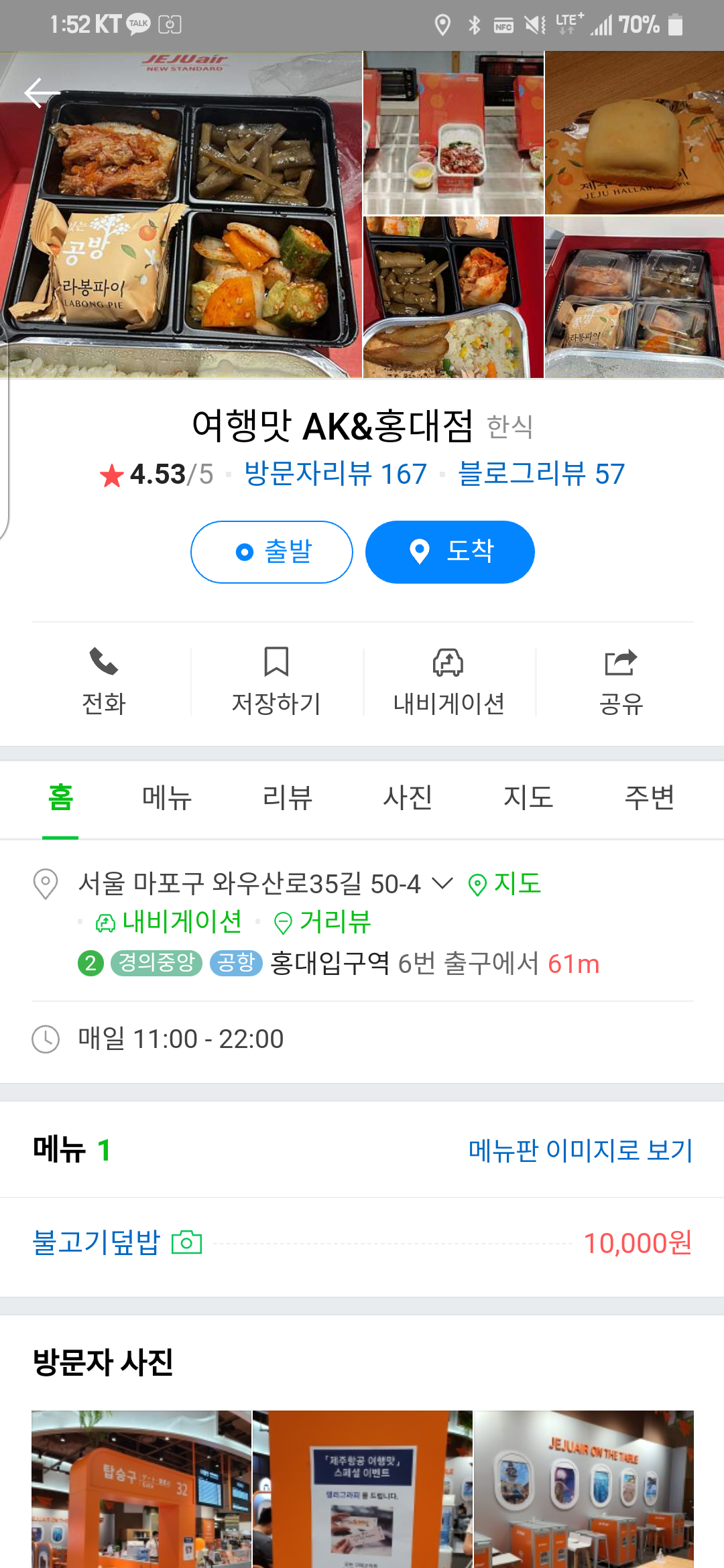Open blog reviews link (블로그리뷰 57)

541,474
